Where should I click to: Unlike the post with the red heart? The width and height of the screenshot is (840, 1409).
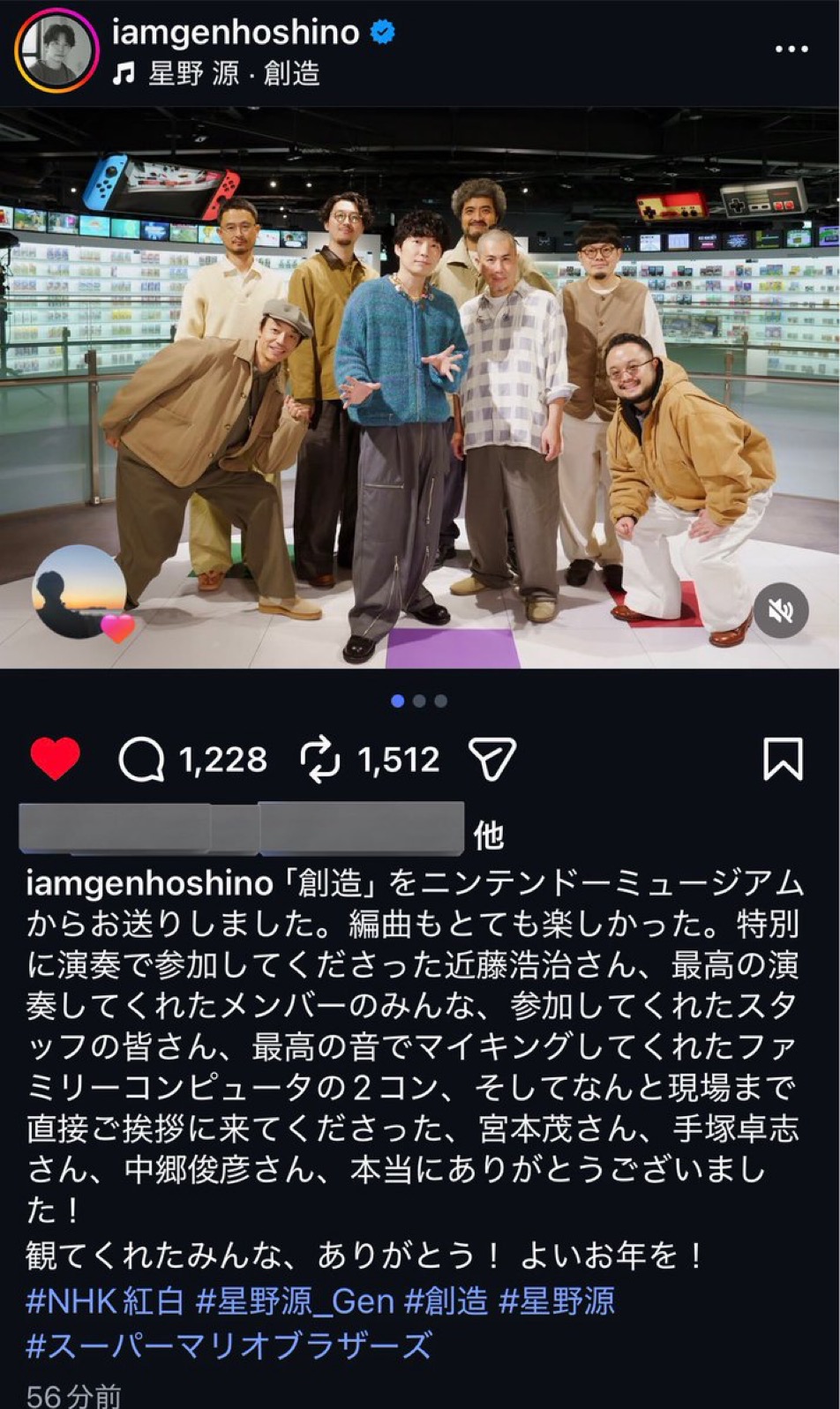[x=55, y=759]
